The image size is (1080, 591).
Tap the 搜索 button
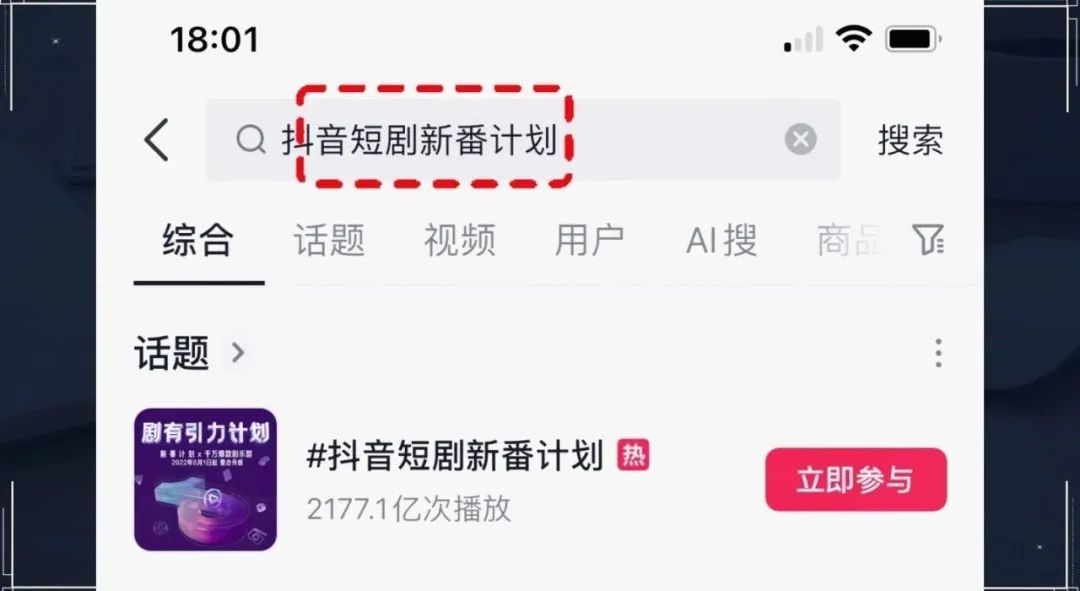pos(910,140)
